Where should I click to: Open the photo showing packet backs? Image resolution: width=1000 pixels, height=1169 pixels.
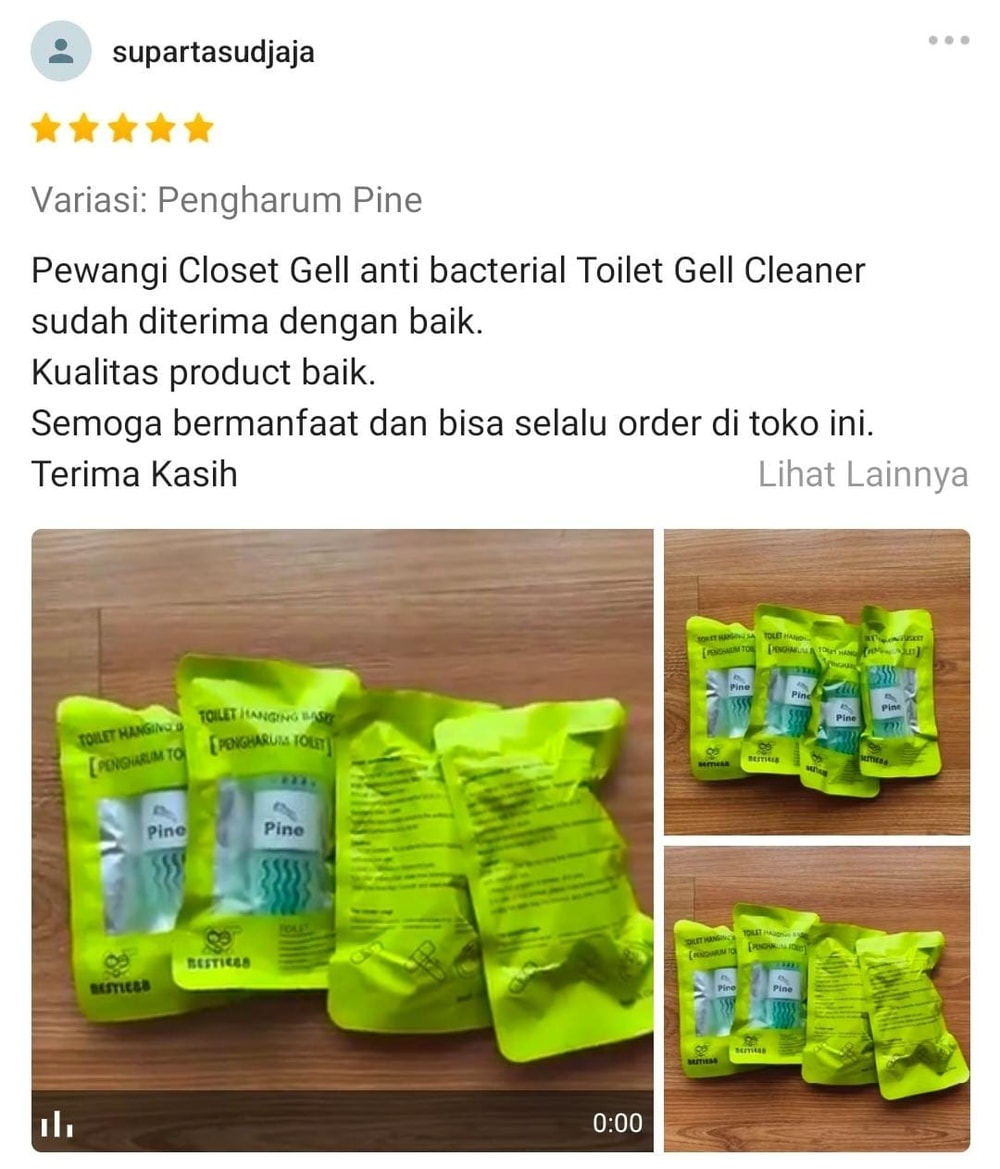coord(817,998)
